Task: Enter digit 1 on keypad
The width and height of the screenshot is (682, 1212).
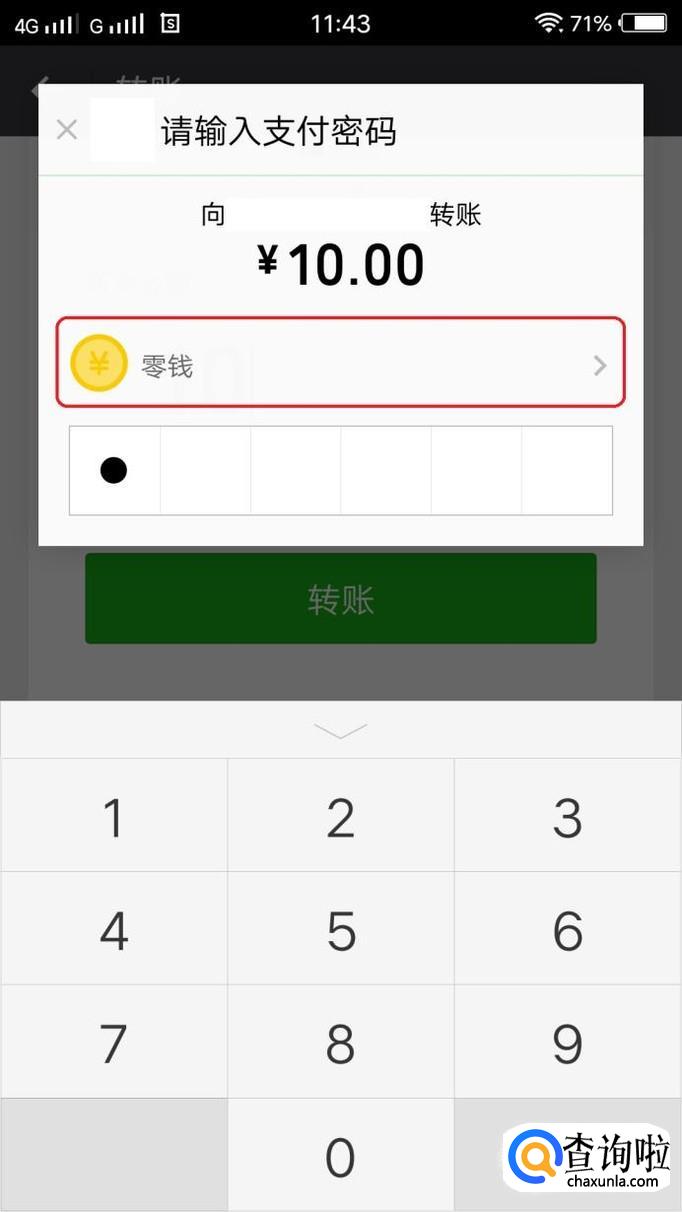Action: (x=114, y=817)
